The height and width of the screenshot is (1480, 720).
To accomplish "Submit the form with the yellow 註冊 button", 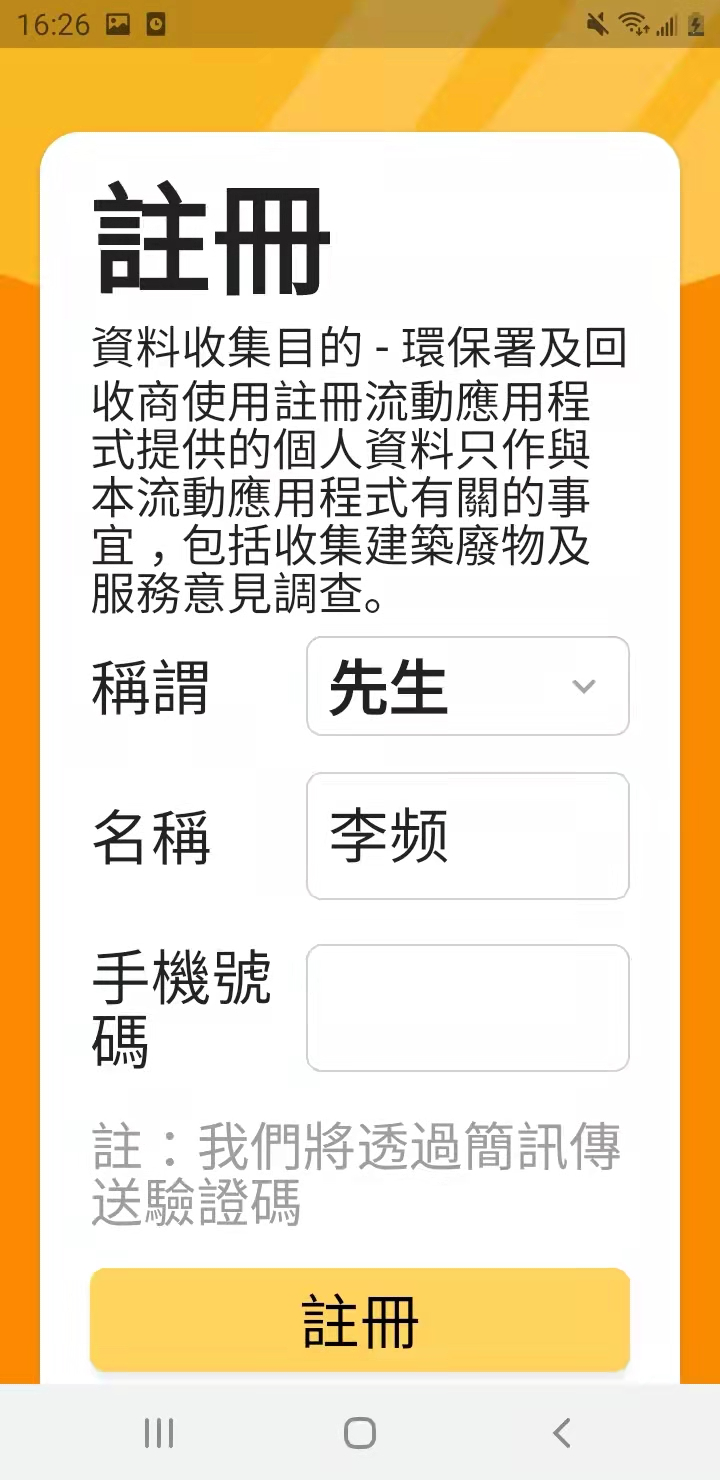I will click(360, 1320).
